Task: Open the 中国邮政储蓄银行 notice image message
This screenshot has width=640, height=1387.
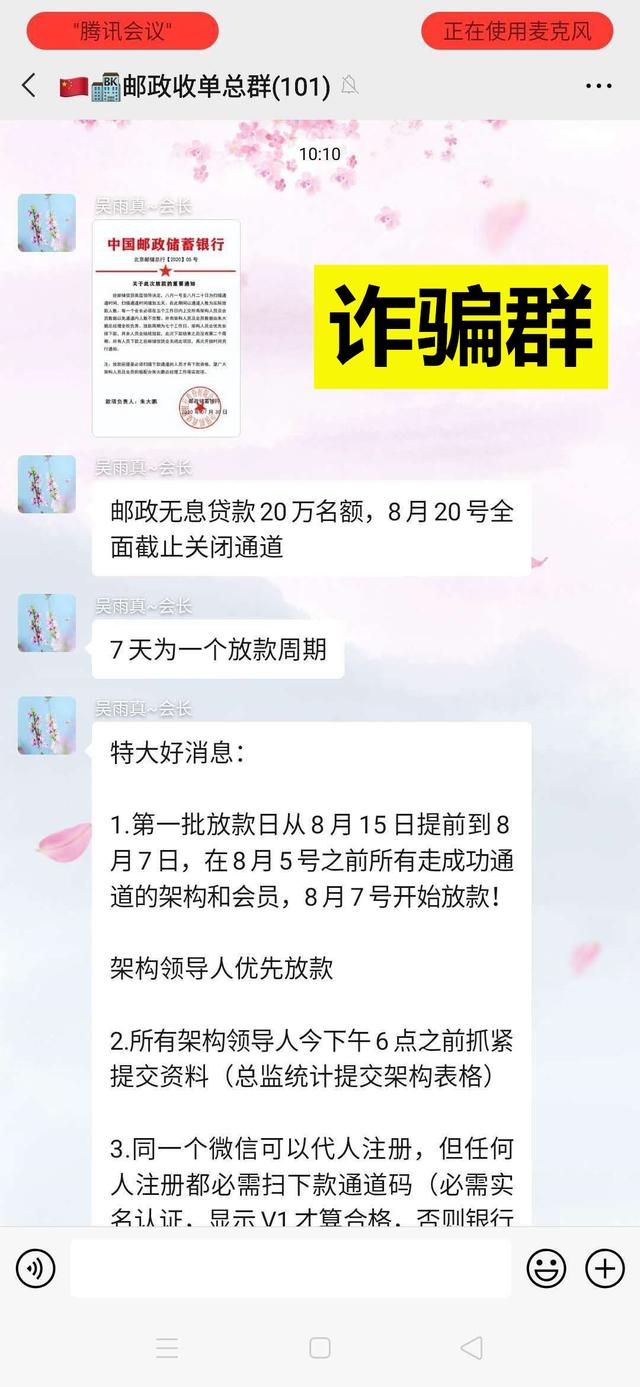Action: [x=166, y=327]
